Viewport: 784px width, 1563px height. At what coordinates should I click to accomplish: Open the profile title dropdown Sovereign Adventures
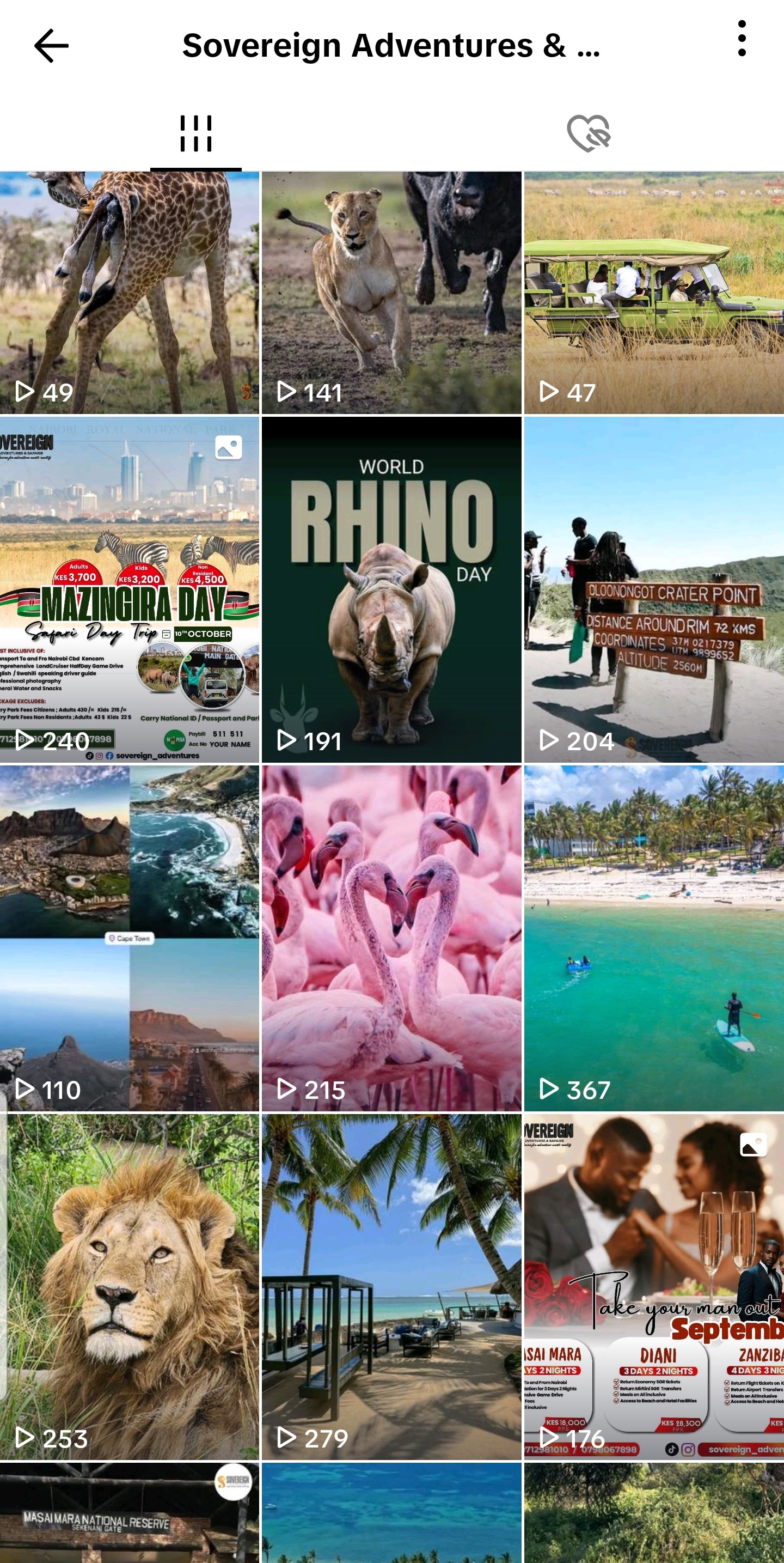click(x=391, y=45)
